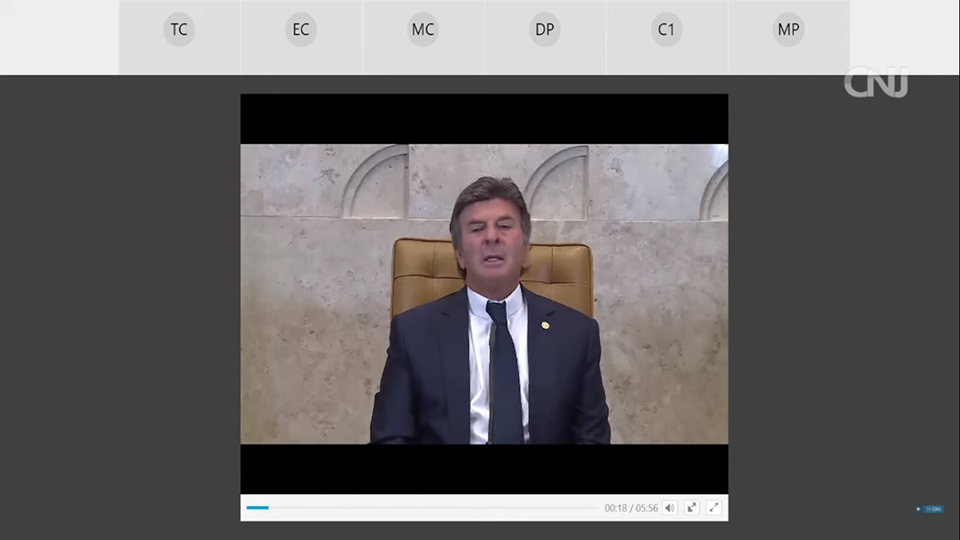
Task: Select the MP participant tile
Action: point(789,30)
